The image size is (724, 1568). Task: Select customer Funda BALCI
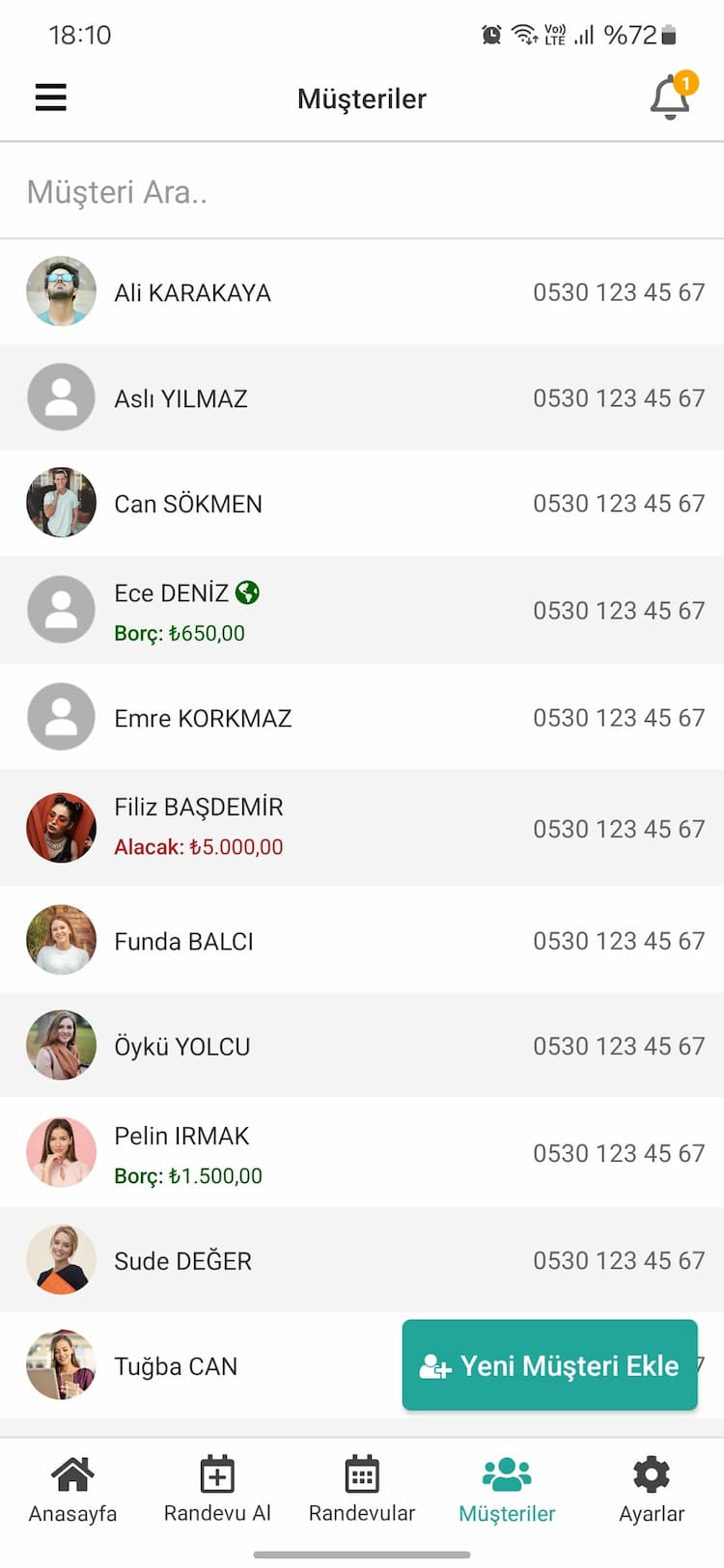[183, 941]
